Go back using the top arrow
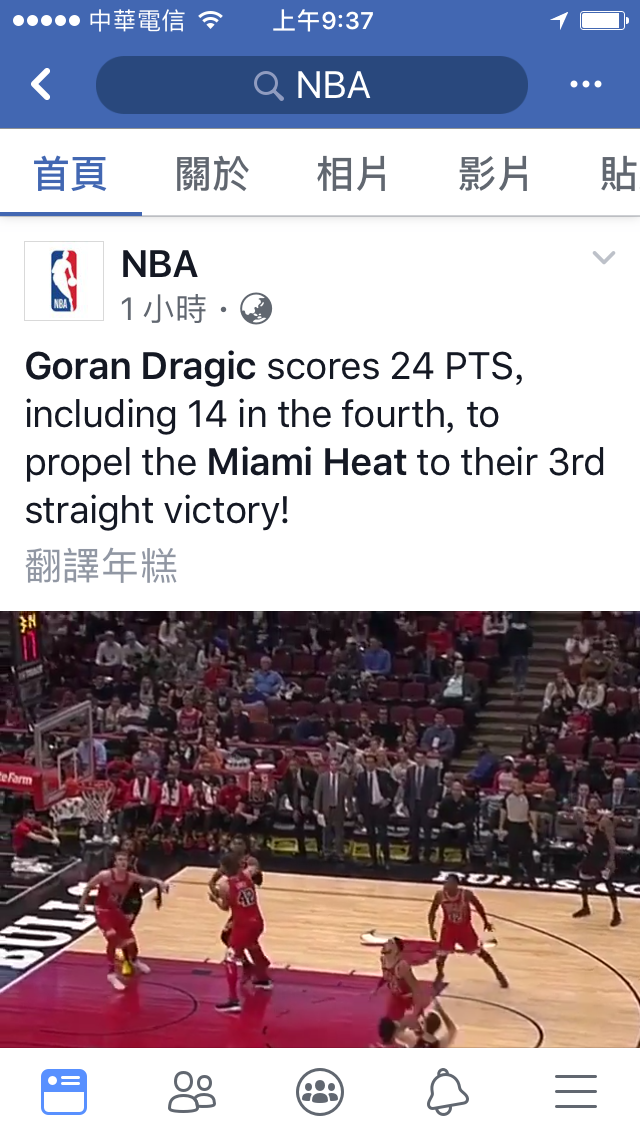Image resolution: width=640 pixels, height=1136 pixels. (x=41, y=85)
